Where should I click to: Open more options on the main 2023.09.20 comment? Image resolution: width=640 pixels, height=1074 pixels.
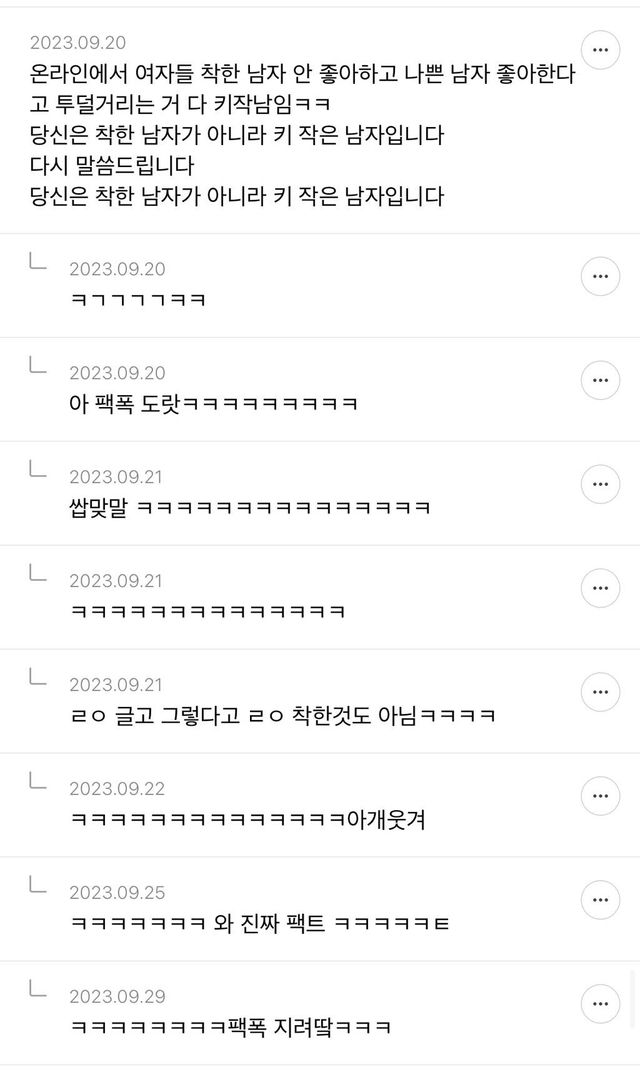tap(600, 50)
